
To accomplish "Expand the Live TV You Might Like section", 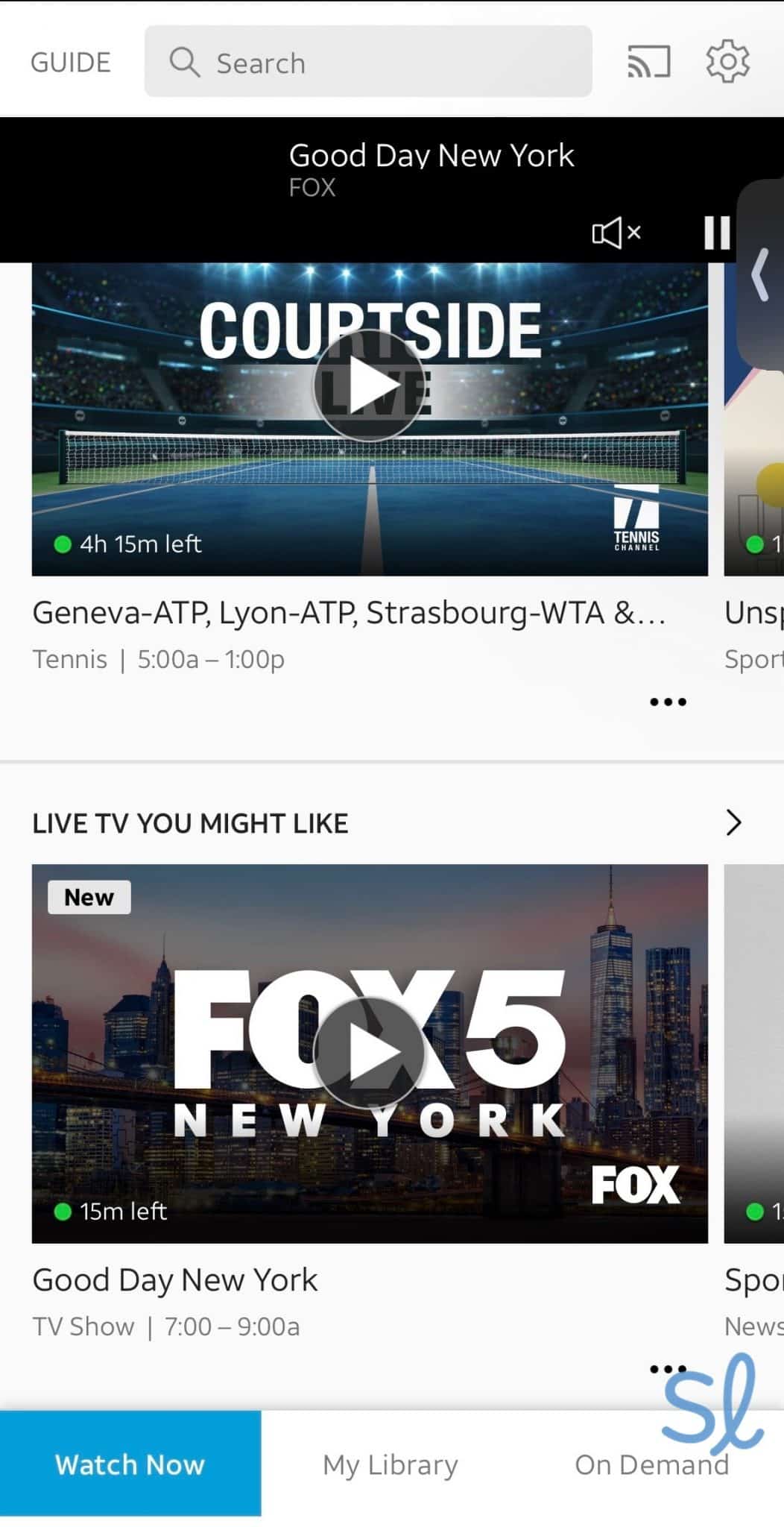I will click(733, 823).
